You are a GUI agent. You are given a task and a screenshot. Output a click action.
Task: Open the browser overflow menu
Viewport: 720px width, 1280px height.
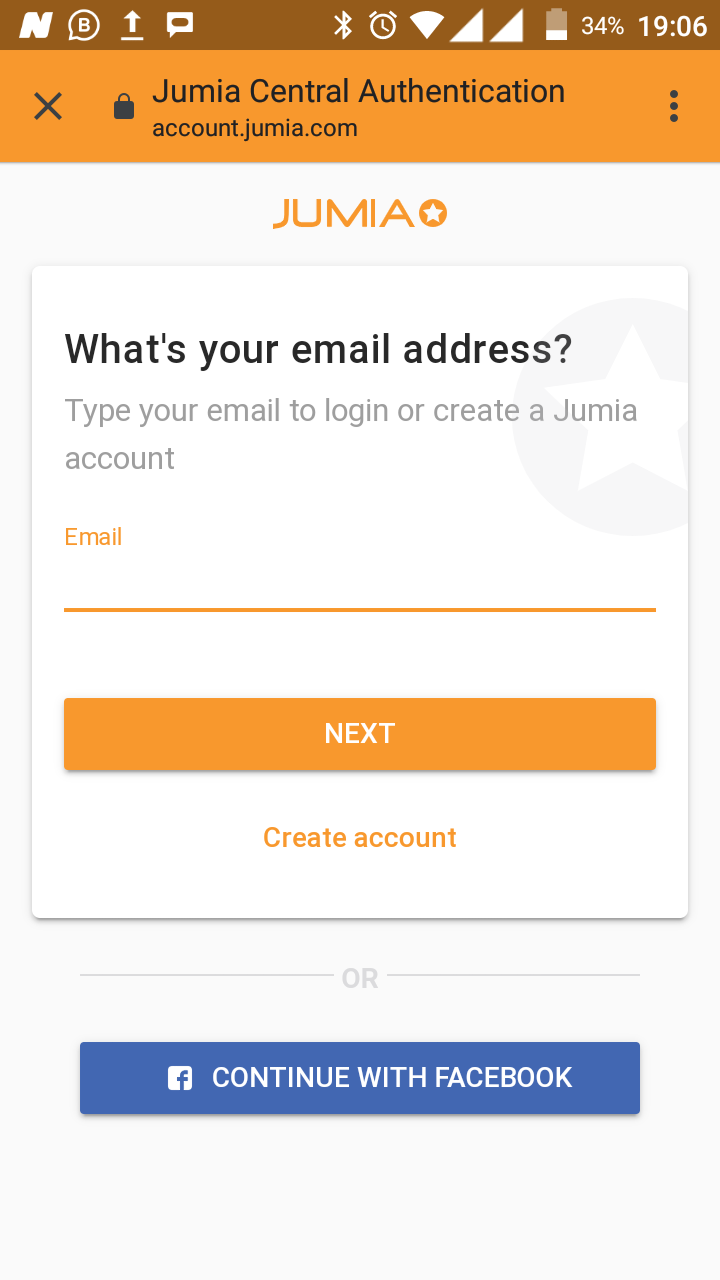pyautogui.click(x=673, y=106)
